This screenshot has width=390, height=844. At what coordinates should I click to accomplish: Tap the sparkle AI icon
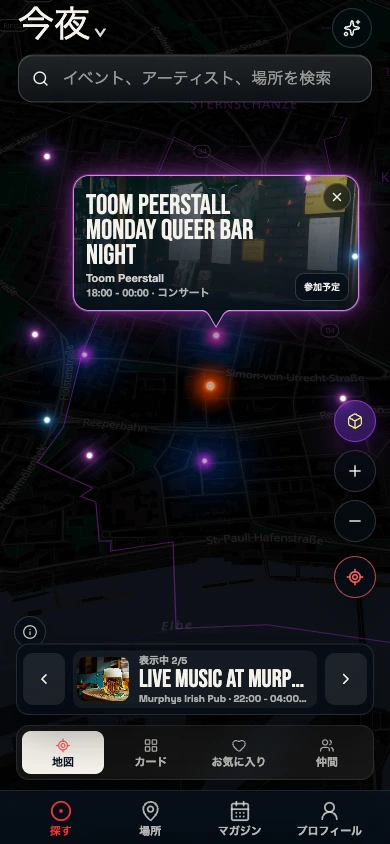coord(352,28)
